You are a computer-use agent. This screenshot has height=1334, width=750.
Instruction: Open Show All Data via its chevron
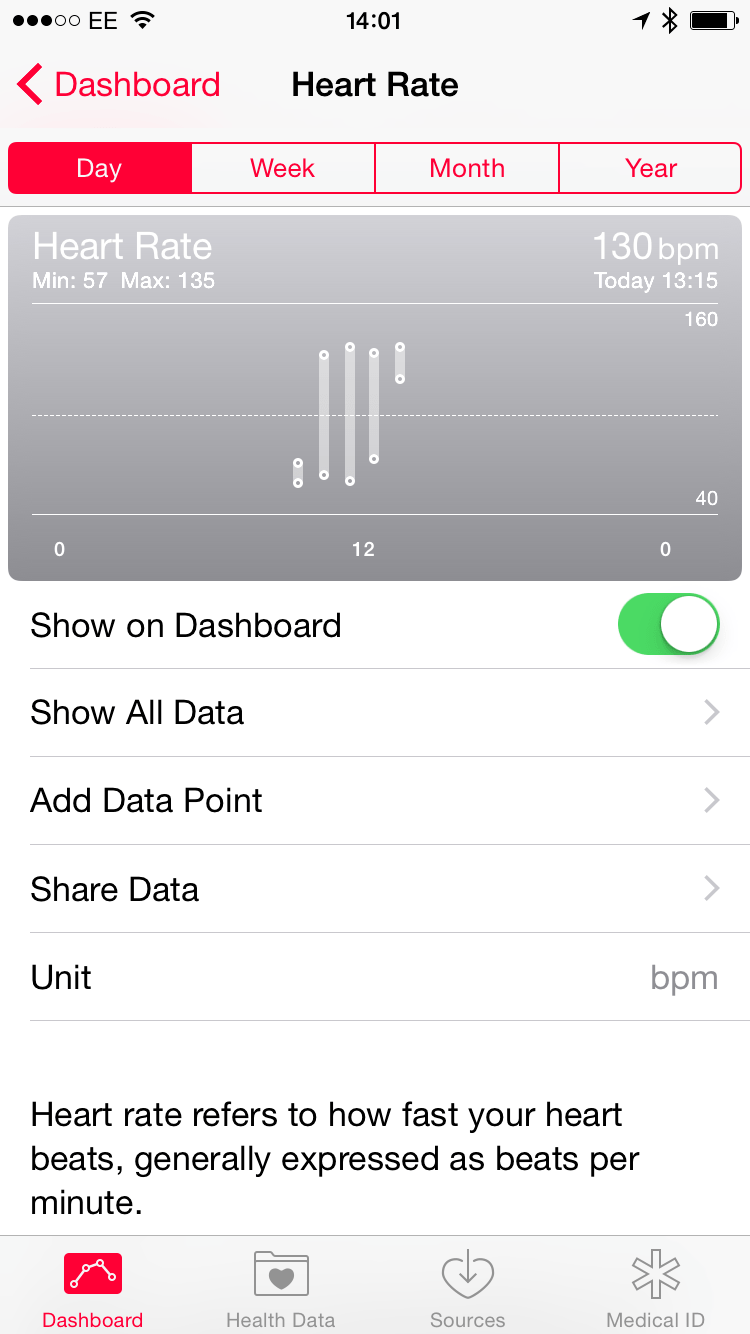pos(711,712)
